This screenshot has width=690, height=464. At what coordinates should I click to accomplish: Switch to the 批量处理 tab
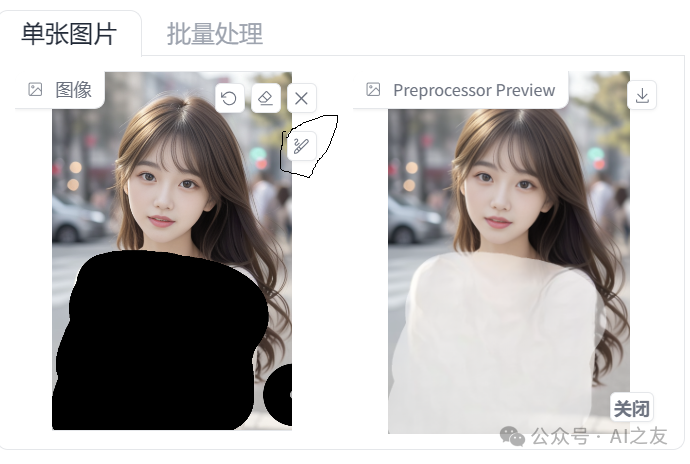point(214,34)
